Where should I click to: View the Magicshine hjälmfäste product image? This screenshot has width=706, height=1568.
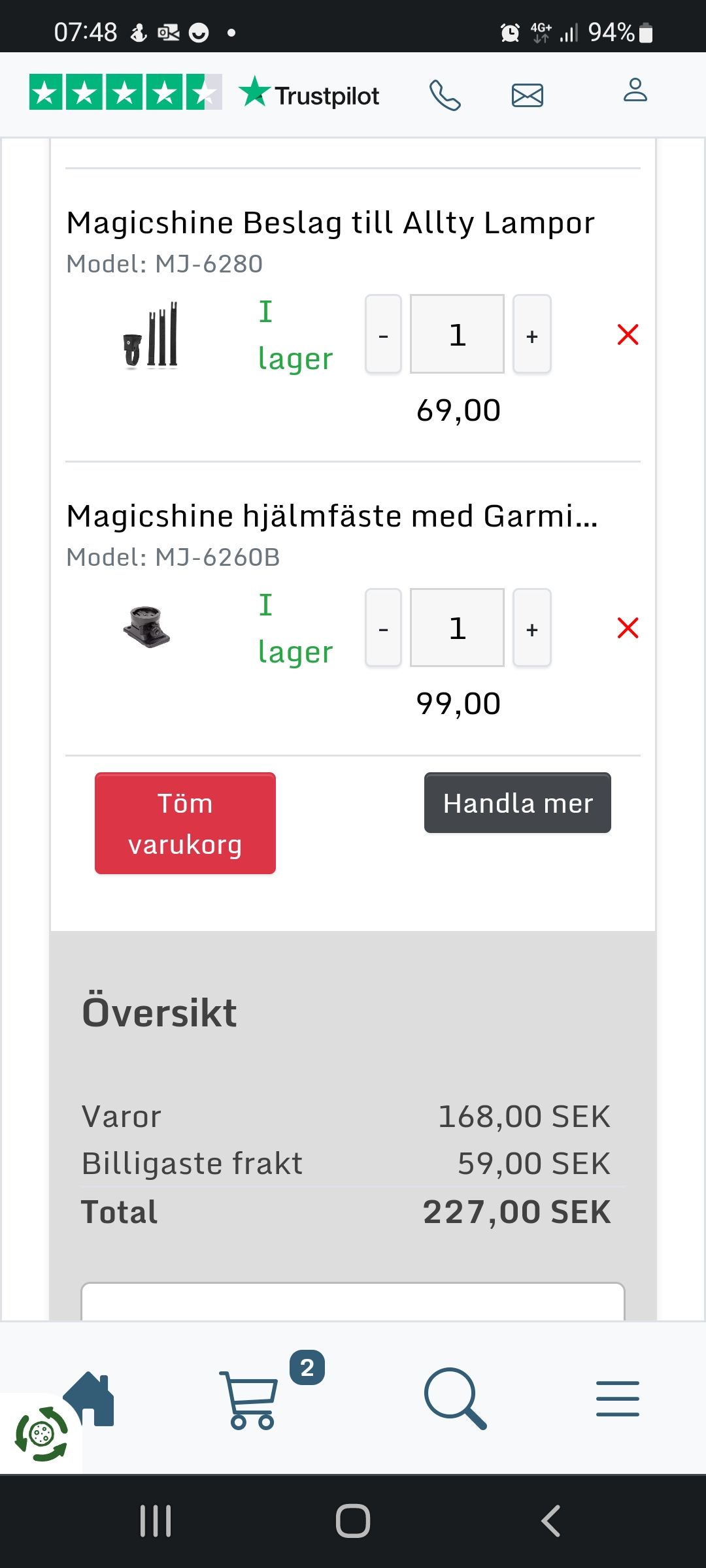[x=147, y=627]
